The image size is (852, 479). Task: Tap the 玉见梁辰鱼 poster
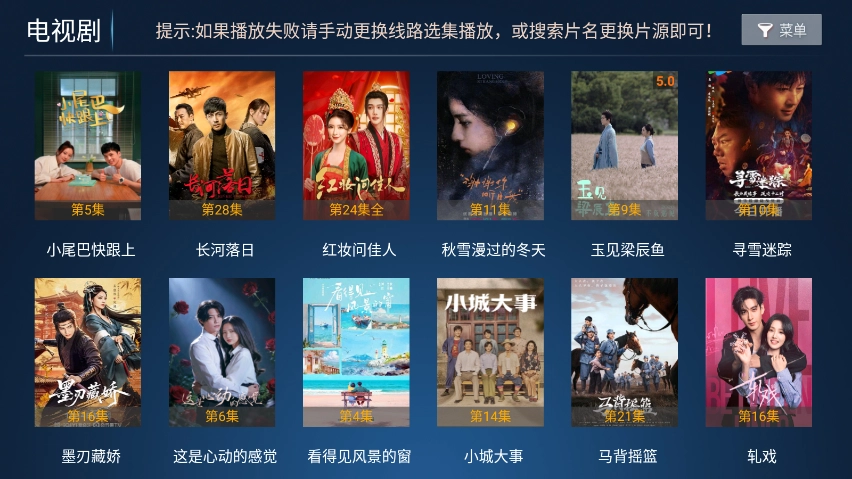tap(624, 145)
